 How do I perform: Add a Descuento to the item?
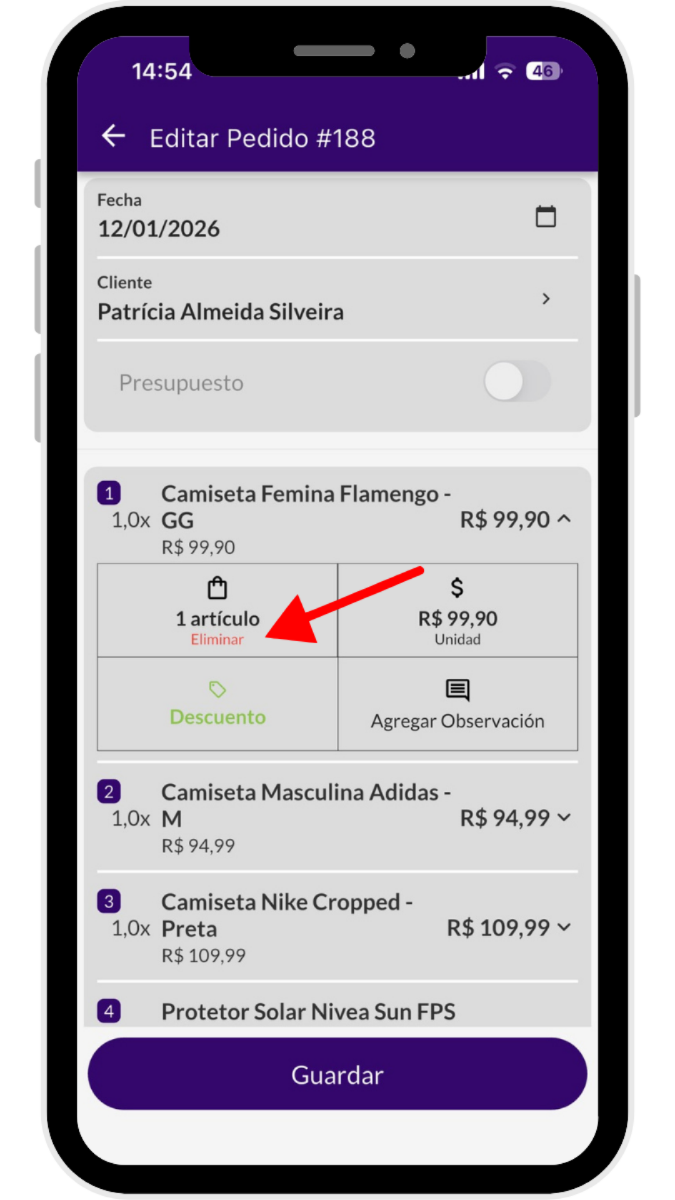(217, 704)
